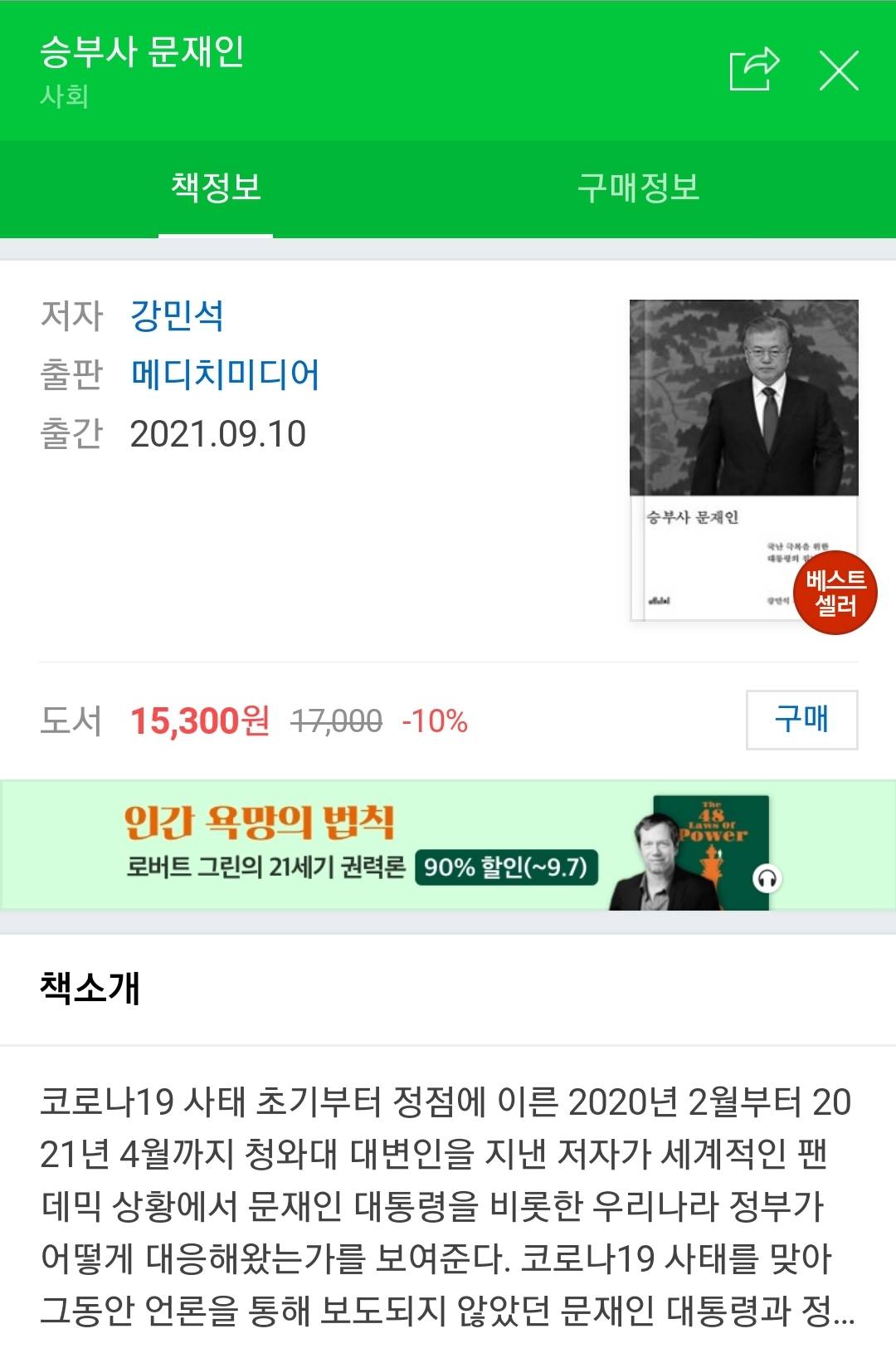Open author 강민석 link
The image size is (896, 1358).
[x=177, y=315]
